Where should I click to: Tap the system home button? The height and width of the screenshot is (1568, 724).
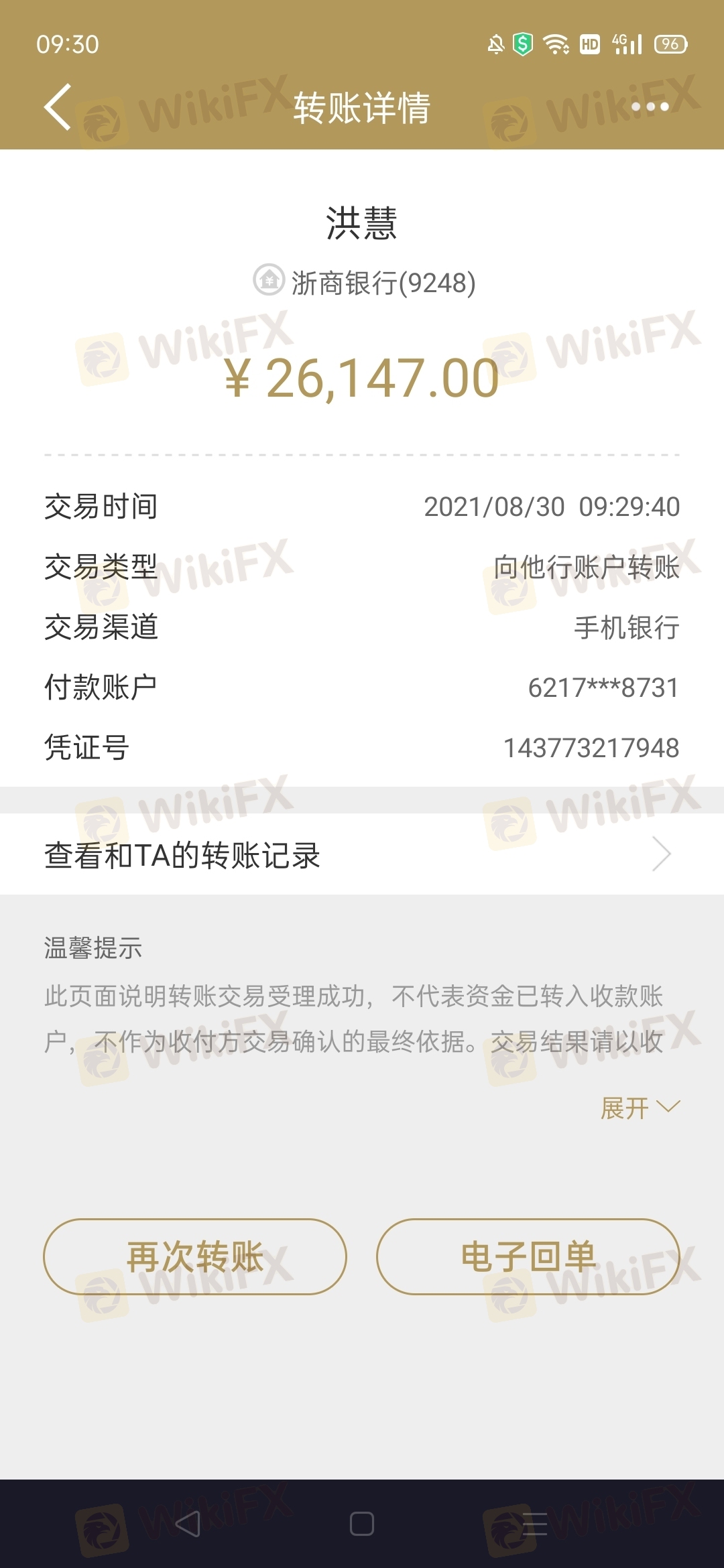(362, 1524)
